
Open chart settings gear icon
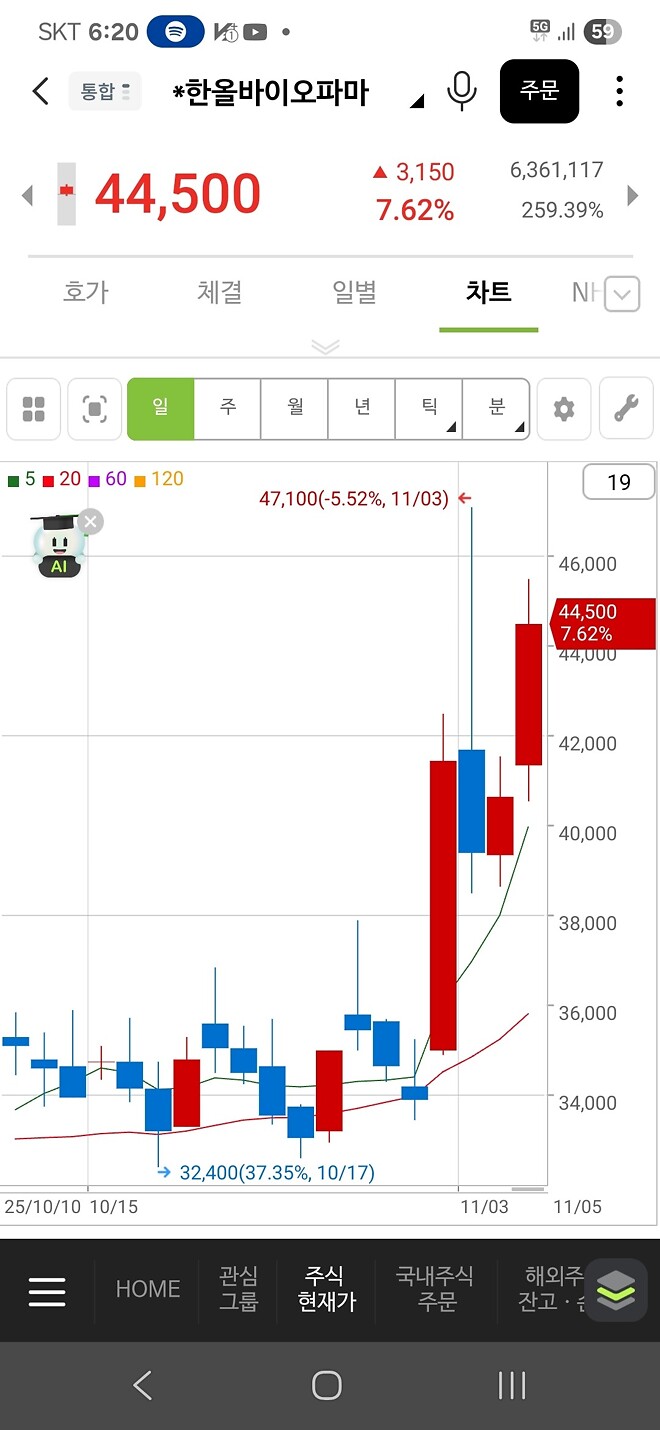(564, 409)
